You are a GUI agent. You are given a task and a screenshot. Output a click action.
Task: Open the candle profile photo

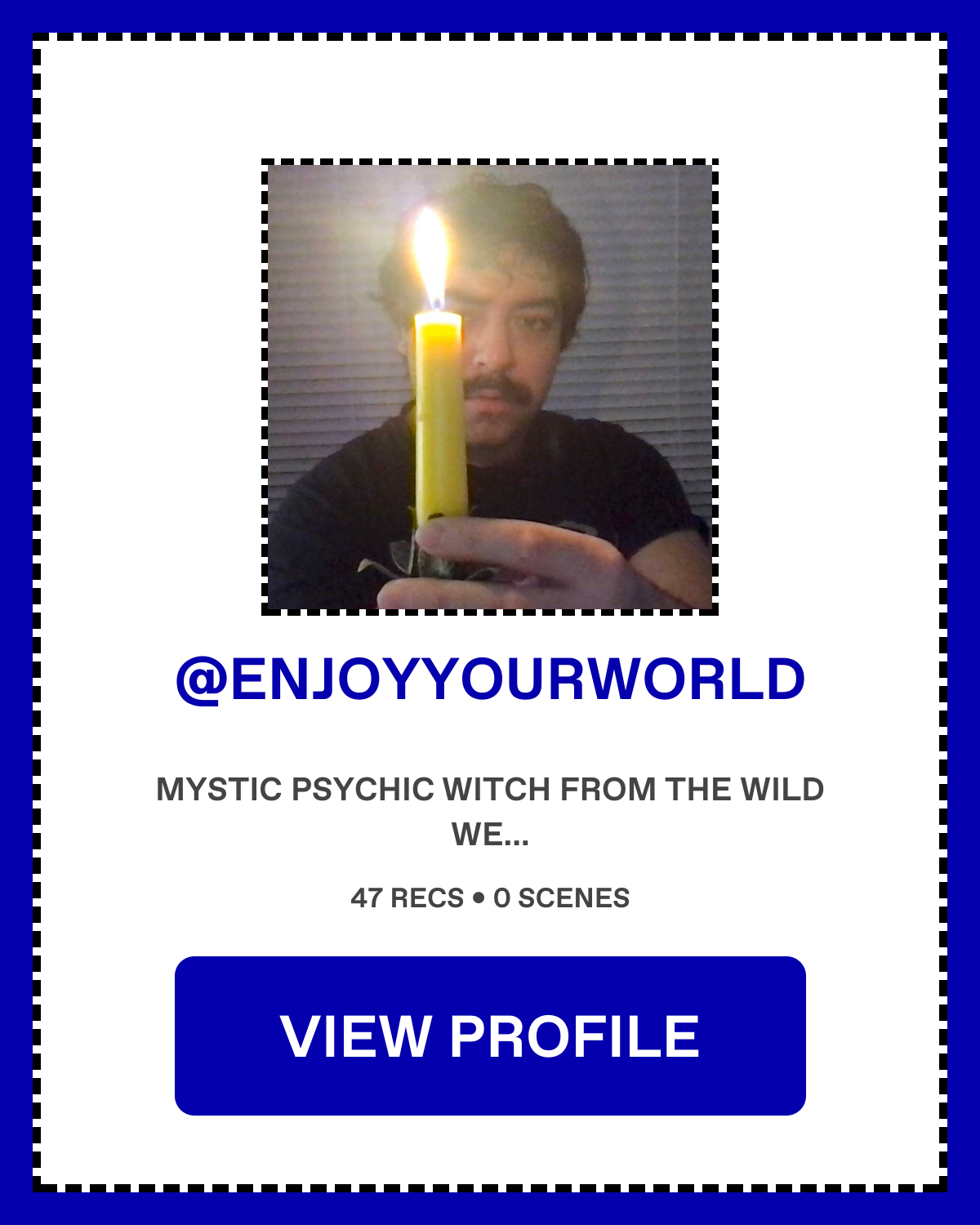click(490, 387)
